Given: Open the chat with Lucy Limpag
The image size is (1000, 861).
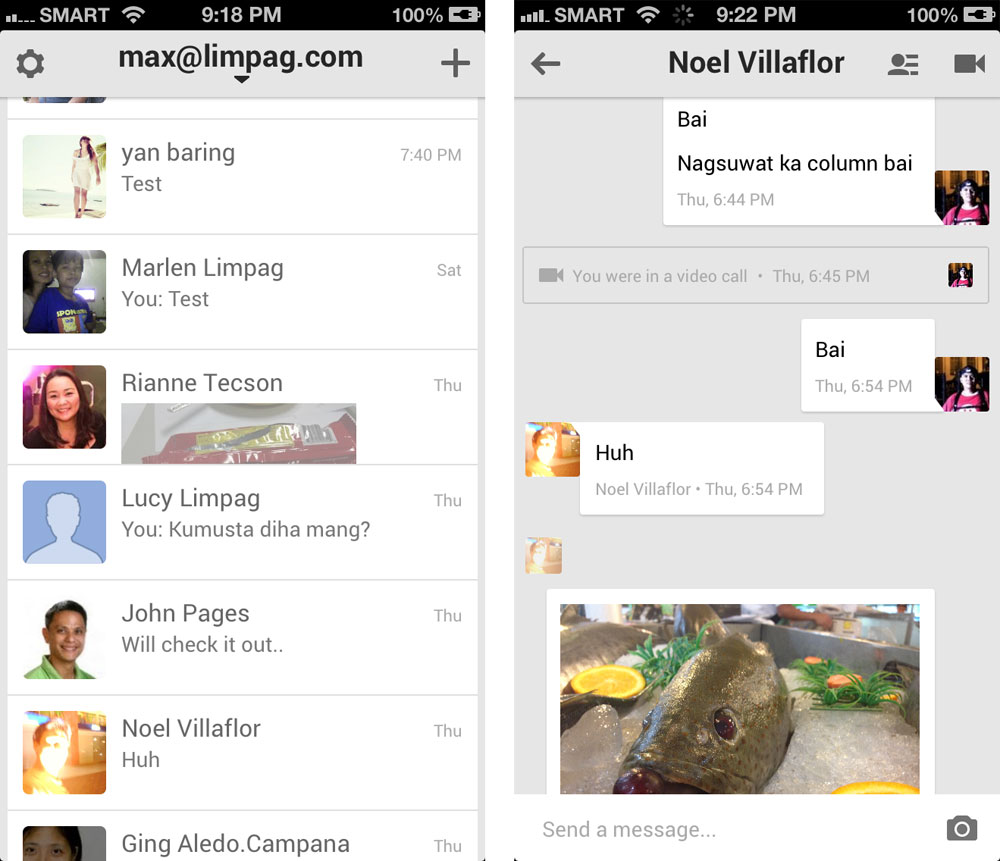Looking at the screenshot, I should 242,522.
